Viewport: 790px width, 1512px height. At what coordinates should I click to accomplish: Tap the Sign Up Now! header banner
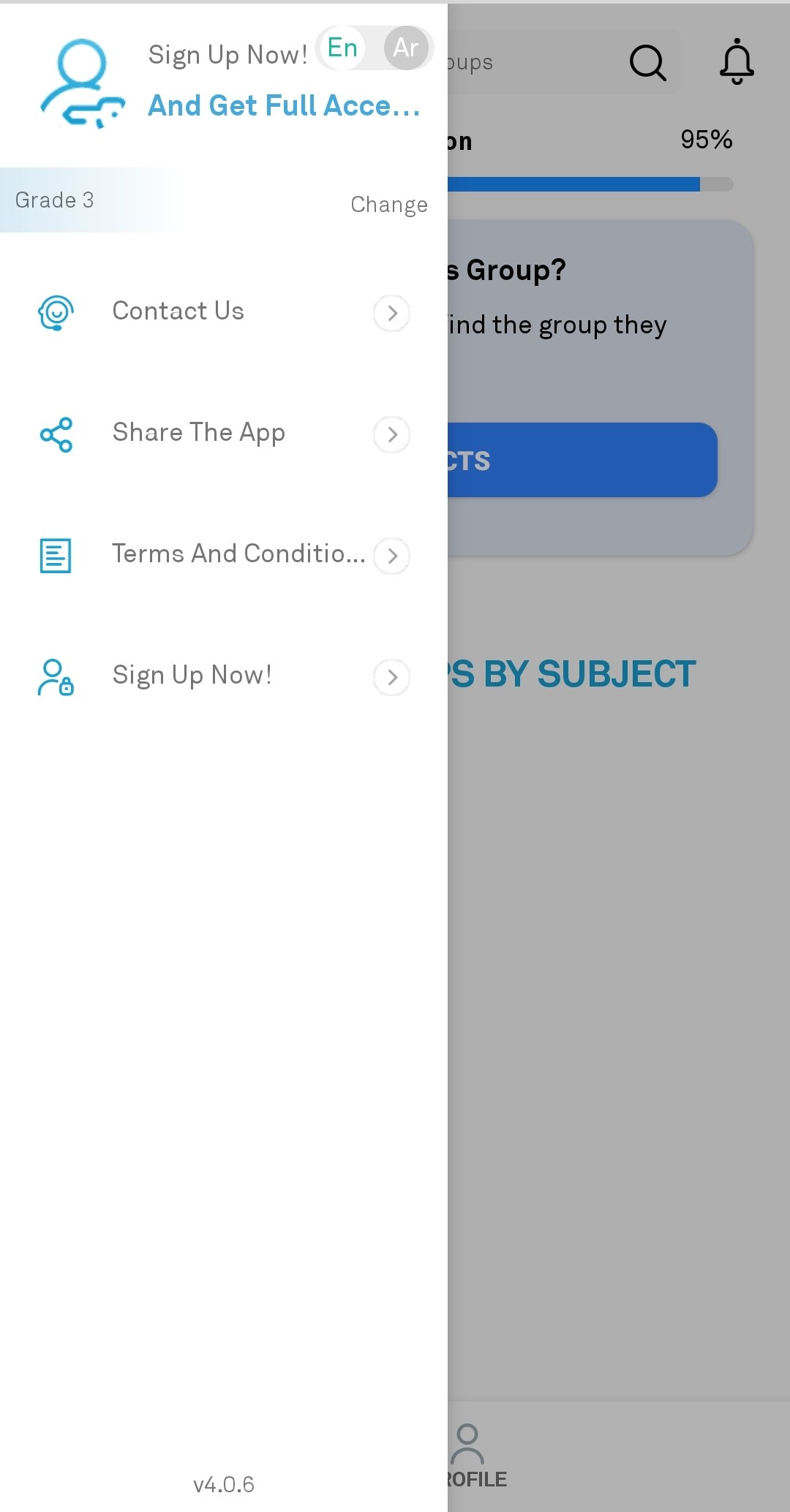point(228,80)
